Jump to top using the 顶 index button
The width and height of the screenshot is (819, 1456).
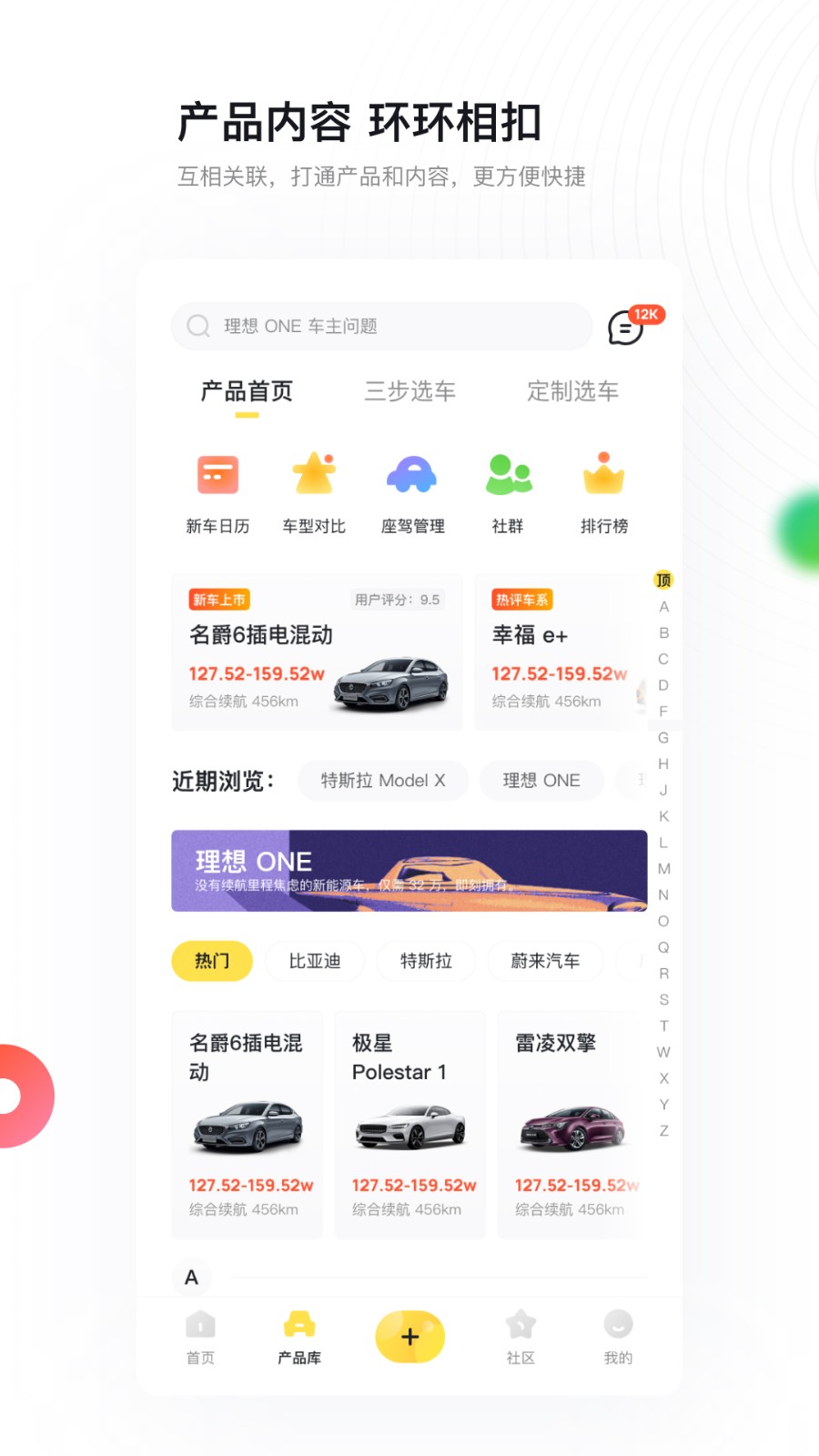coord(662,579)
